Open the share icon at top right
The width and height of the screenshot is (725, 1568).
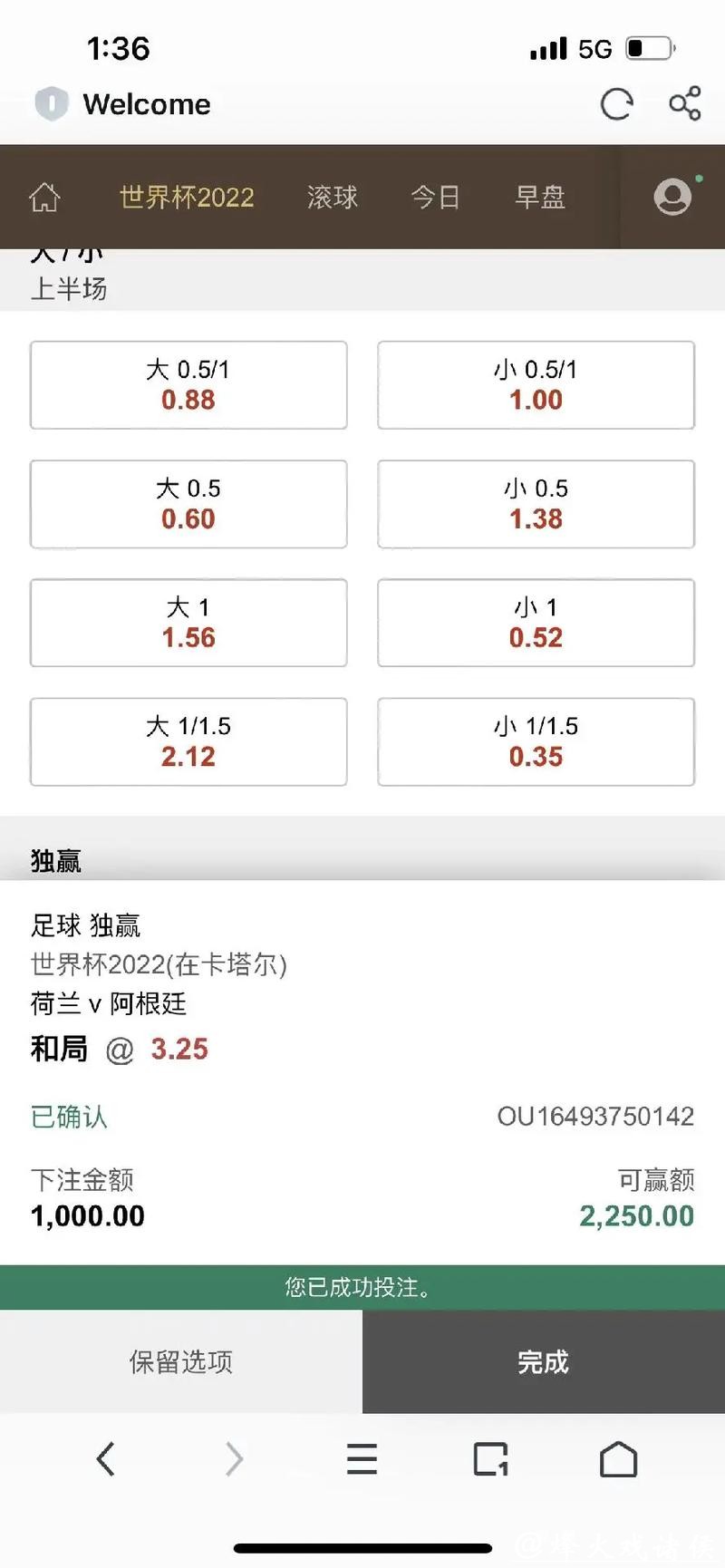point(684,104)
